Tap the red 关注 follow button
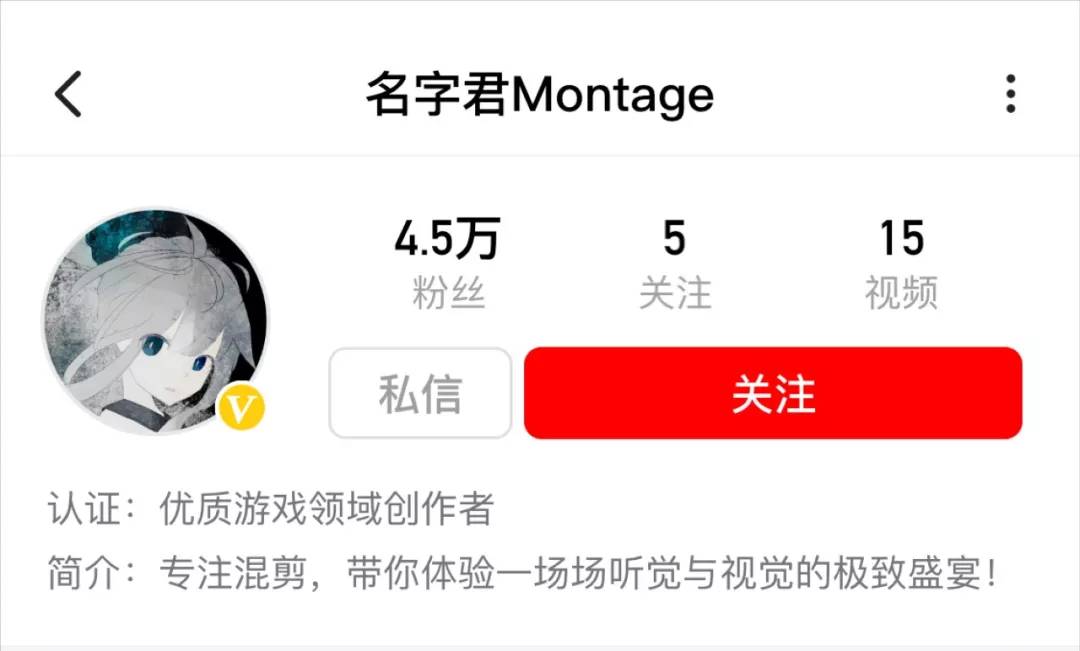 773,393
